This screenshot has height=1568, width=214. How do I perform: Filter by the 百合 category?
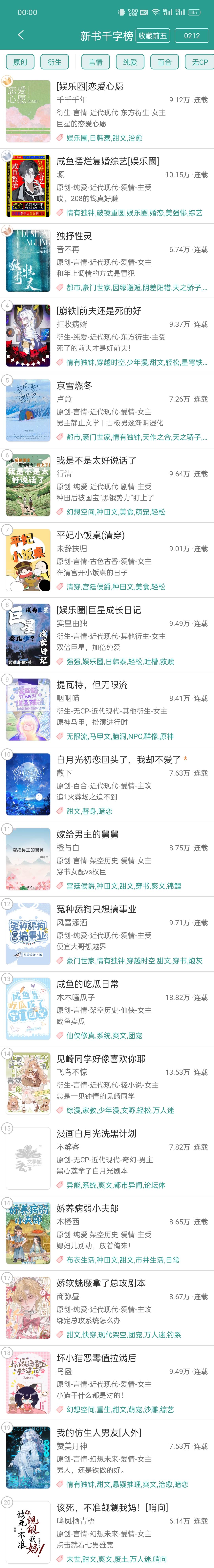pos(165,62)
